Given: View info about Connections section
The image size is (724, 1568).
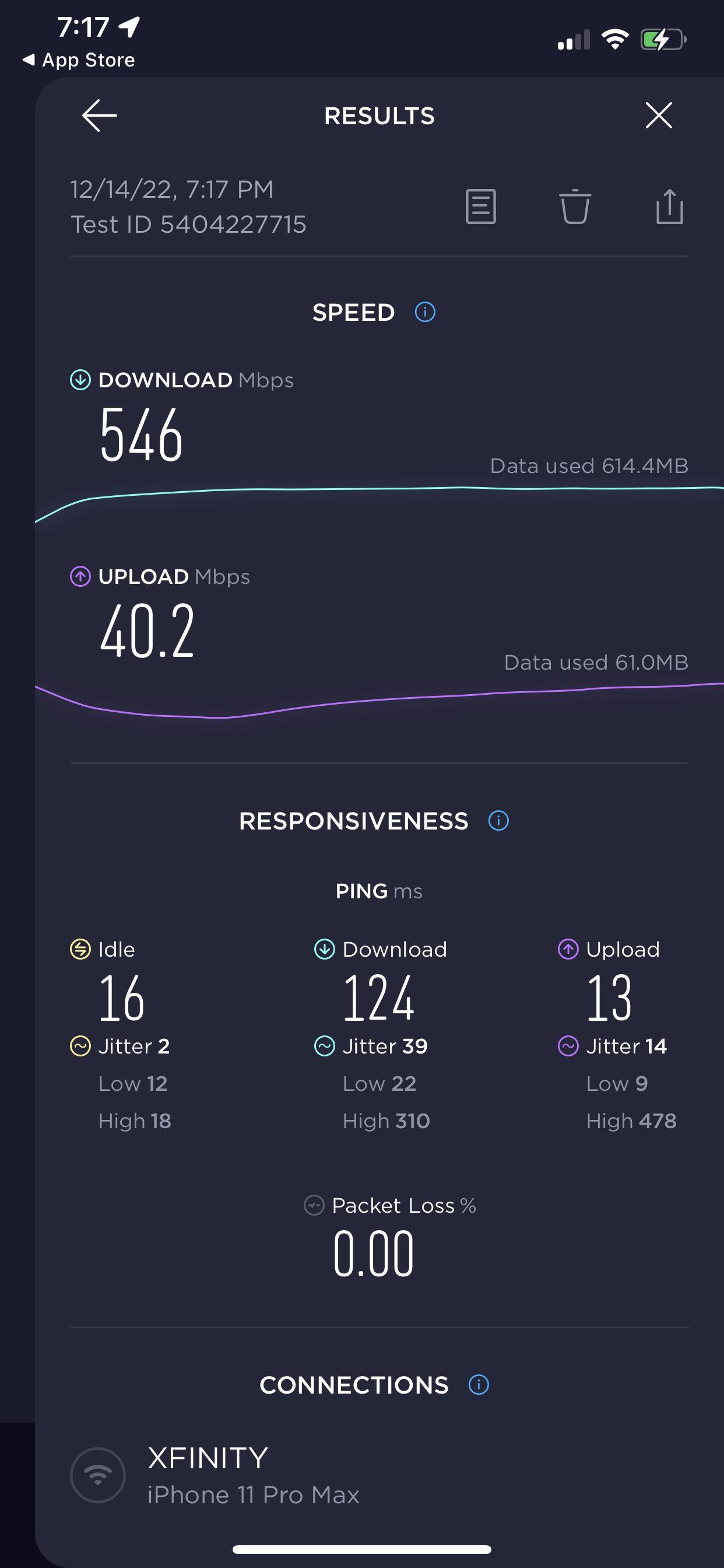Looking at the screenshot, I should click(x=479, y=1385).
